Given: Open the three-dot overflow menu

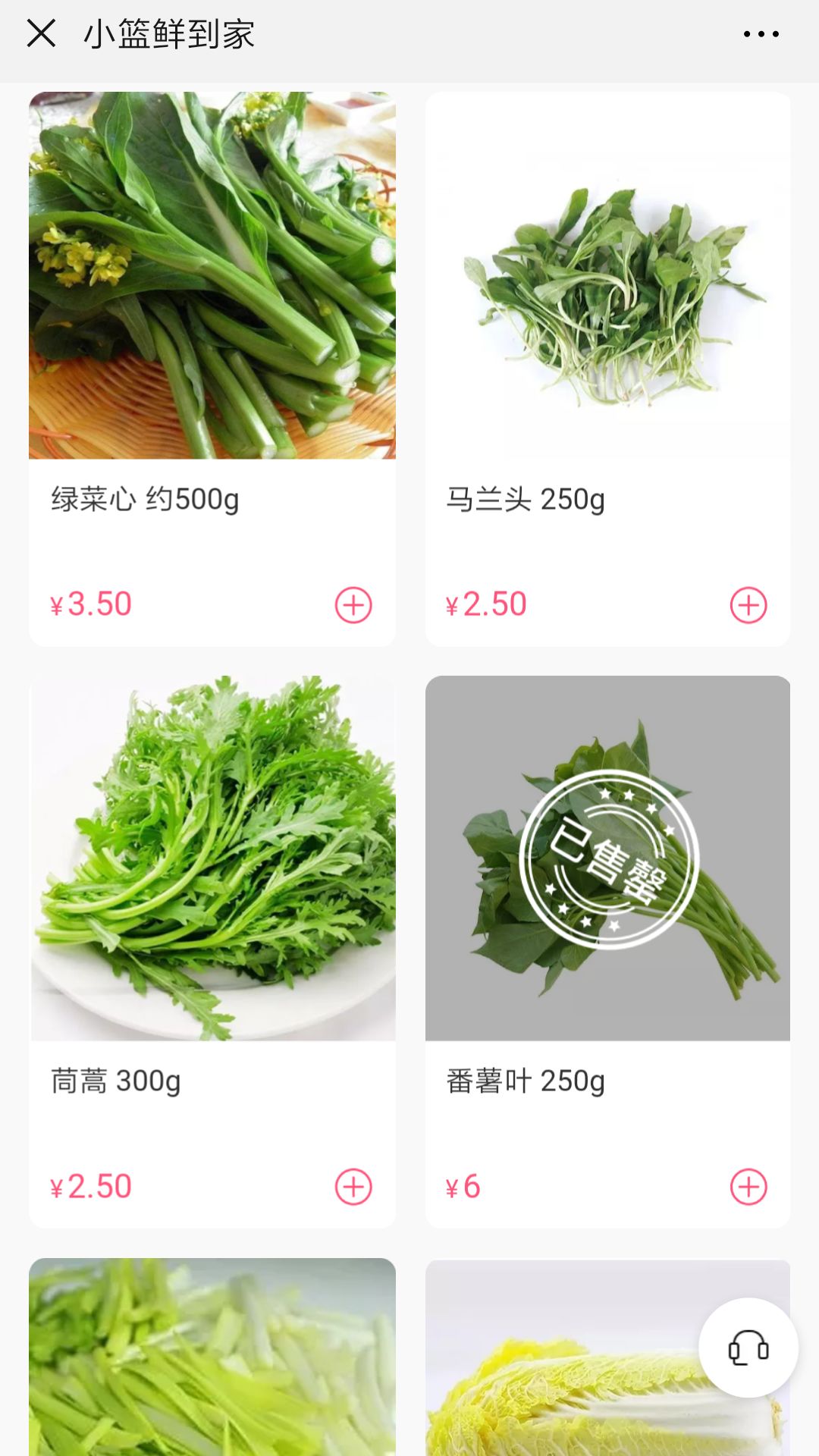Looking at the screenshot, I should (x=761, y=34).
